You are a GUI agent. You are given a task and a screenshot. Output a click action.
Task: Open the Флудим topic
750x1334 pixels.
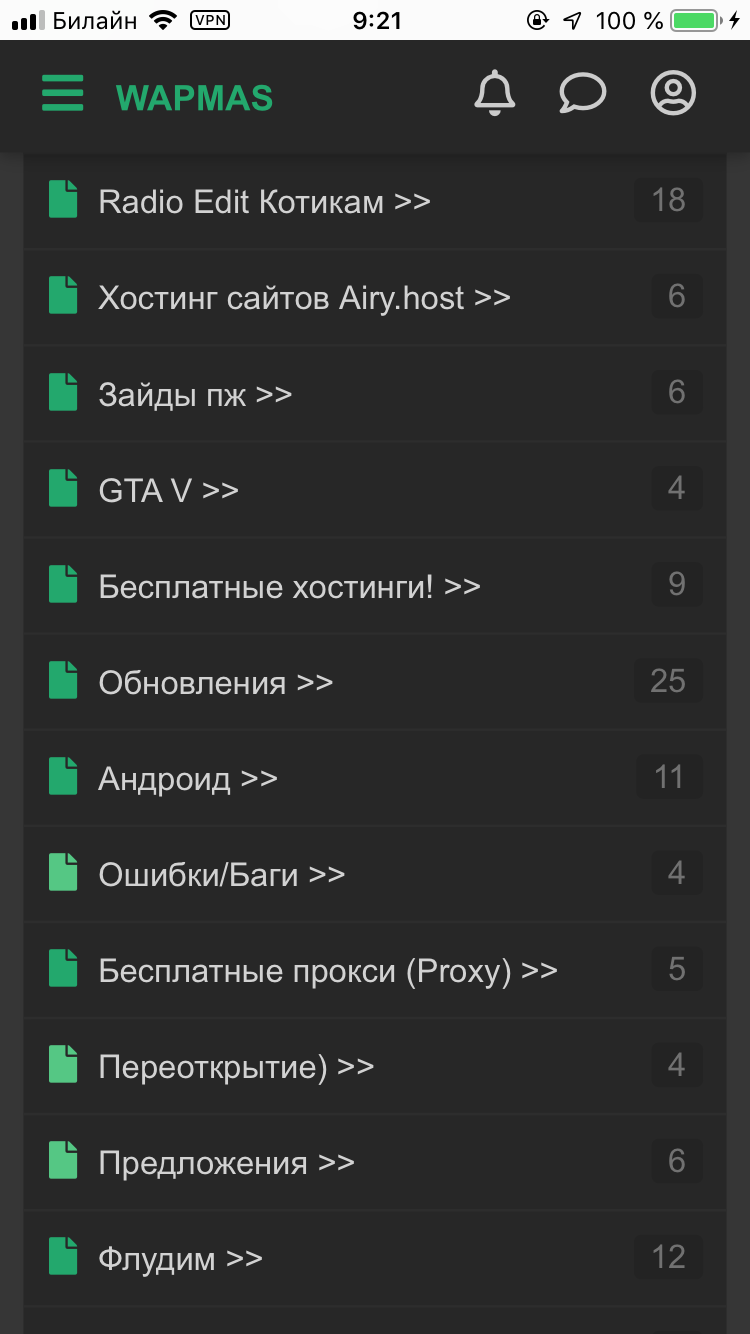pyautogui.click(x=180, y=1259)
